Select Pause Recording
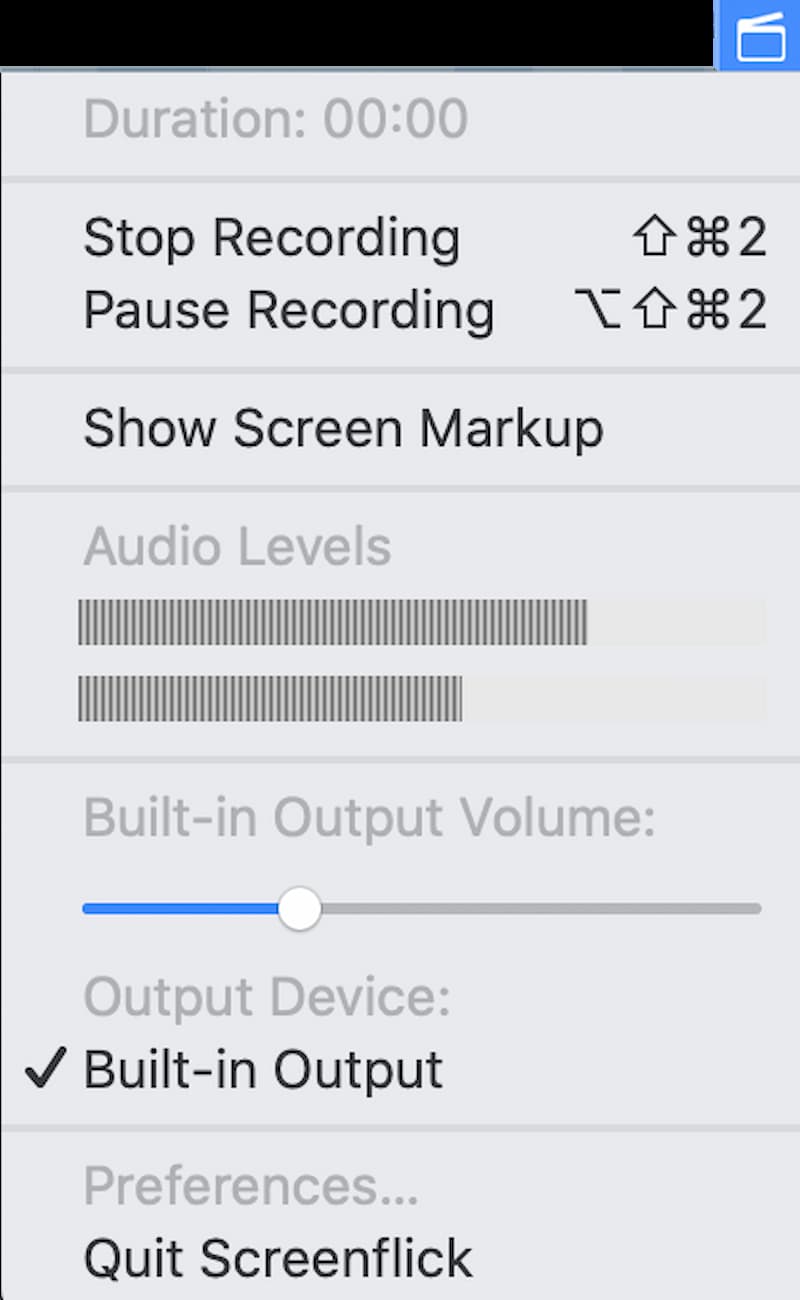The height and width of the screenshot is (1300, 800). (288, 310)
